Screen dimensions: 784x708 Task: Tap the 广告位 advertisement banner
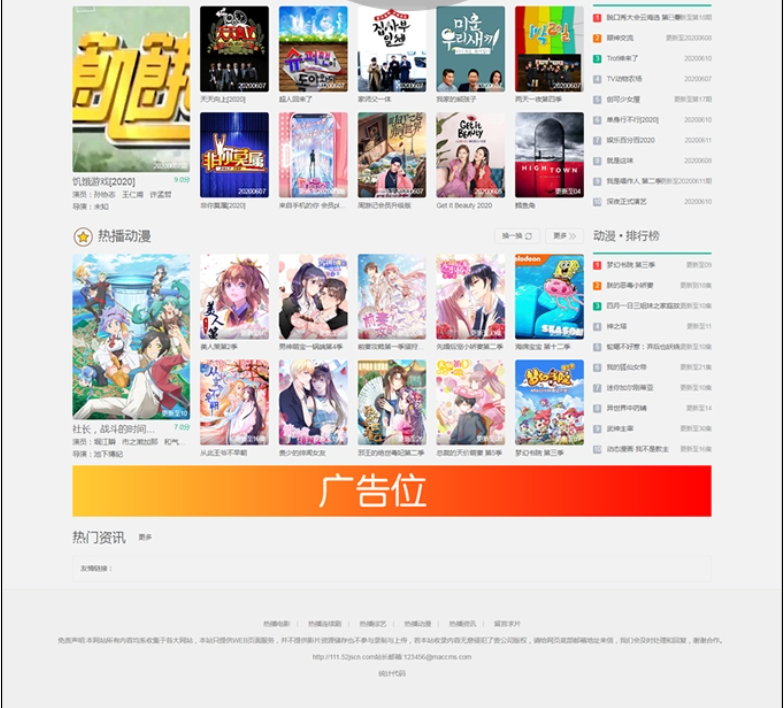391,491
